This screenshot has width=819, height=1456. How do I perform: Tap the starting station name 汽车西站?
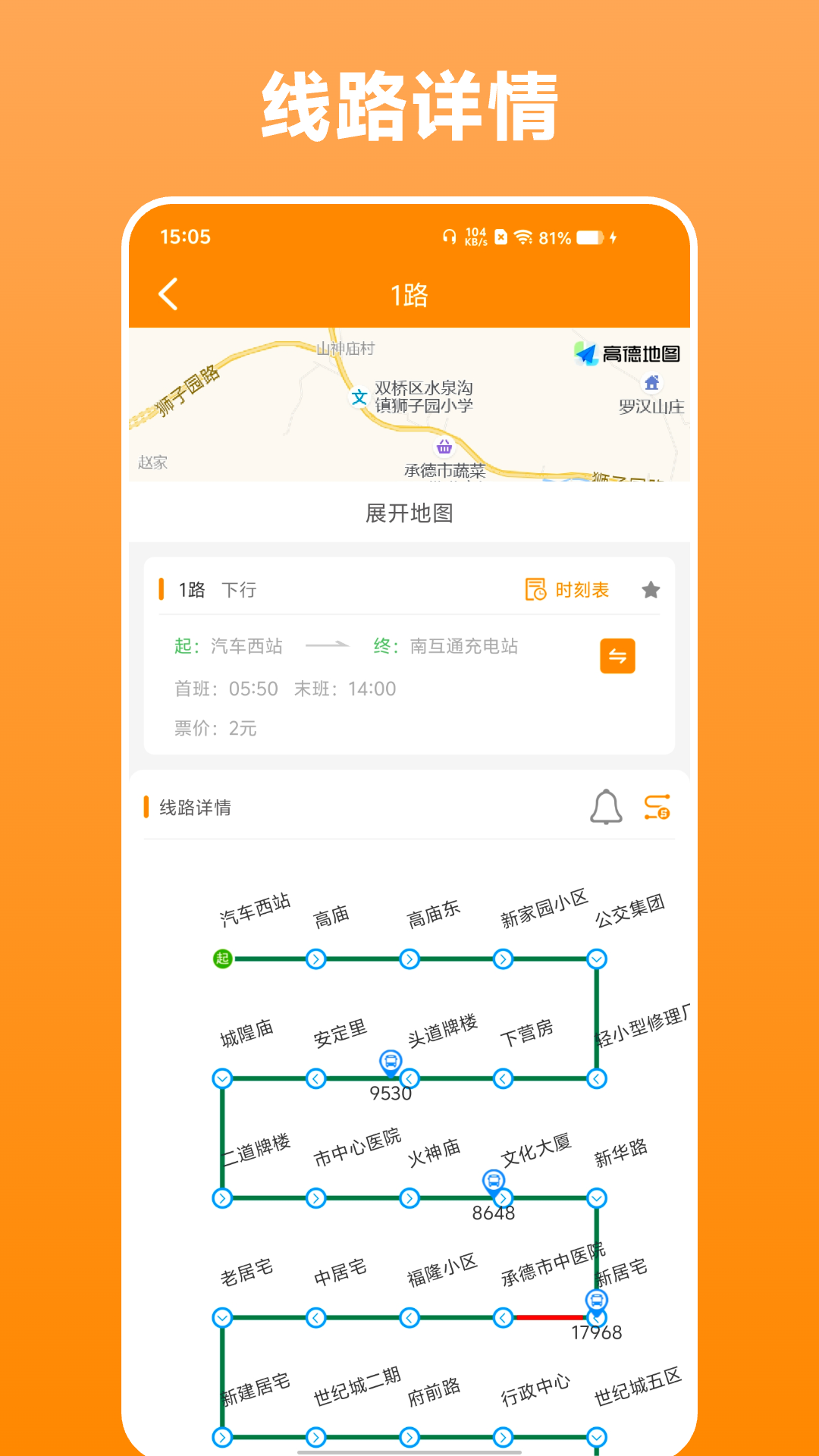click(246, 647)
